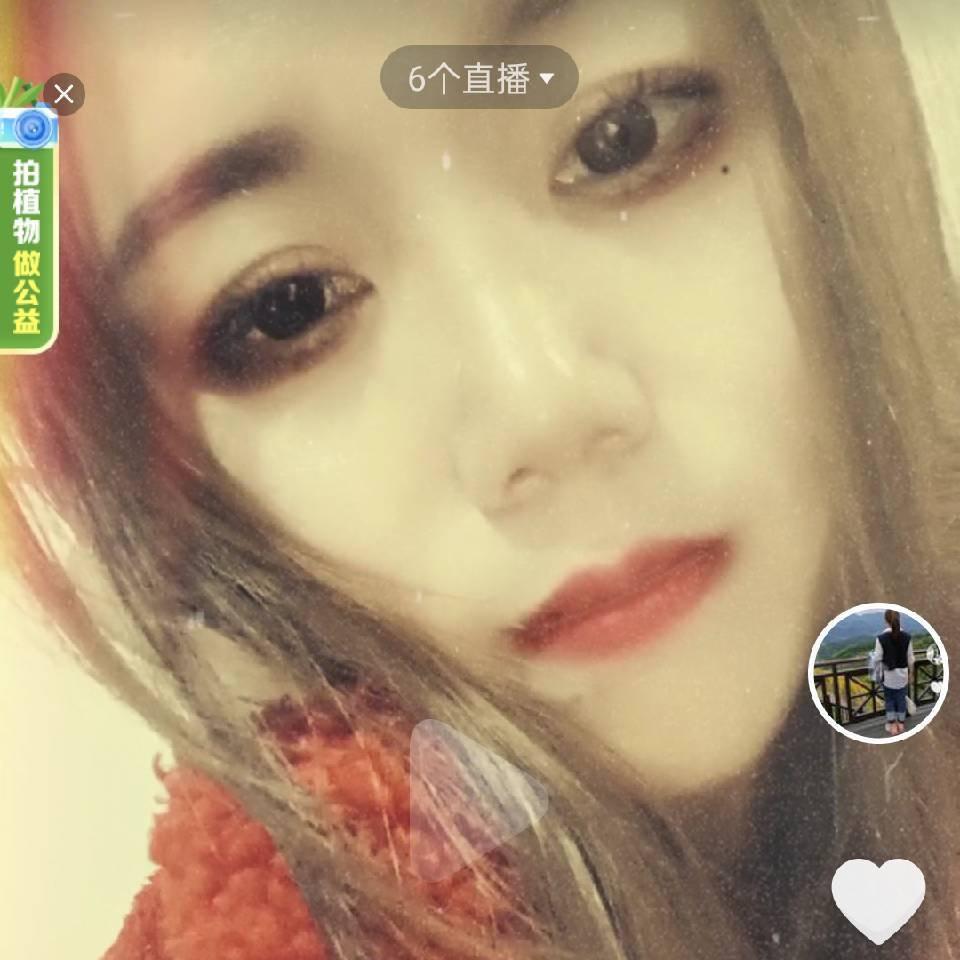This screenshot has height=960, width=960.
Task: Open the creator's round profile avatar
Action: pyautogui.click(x=878, y=672)
